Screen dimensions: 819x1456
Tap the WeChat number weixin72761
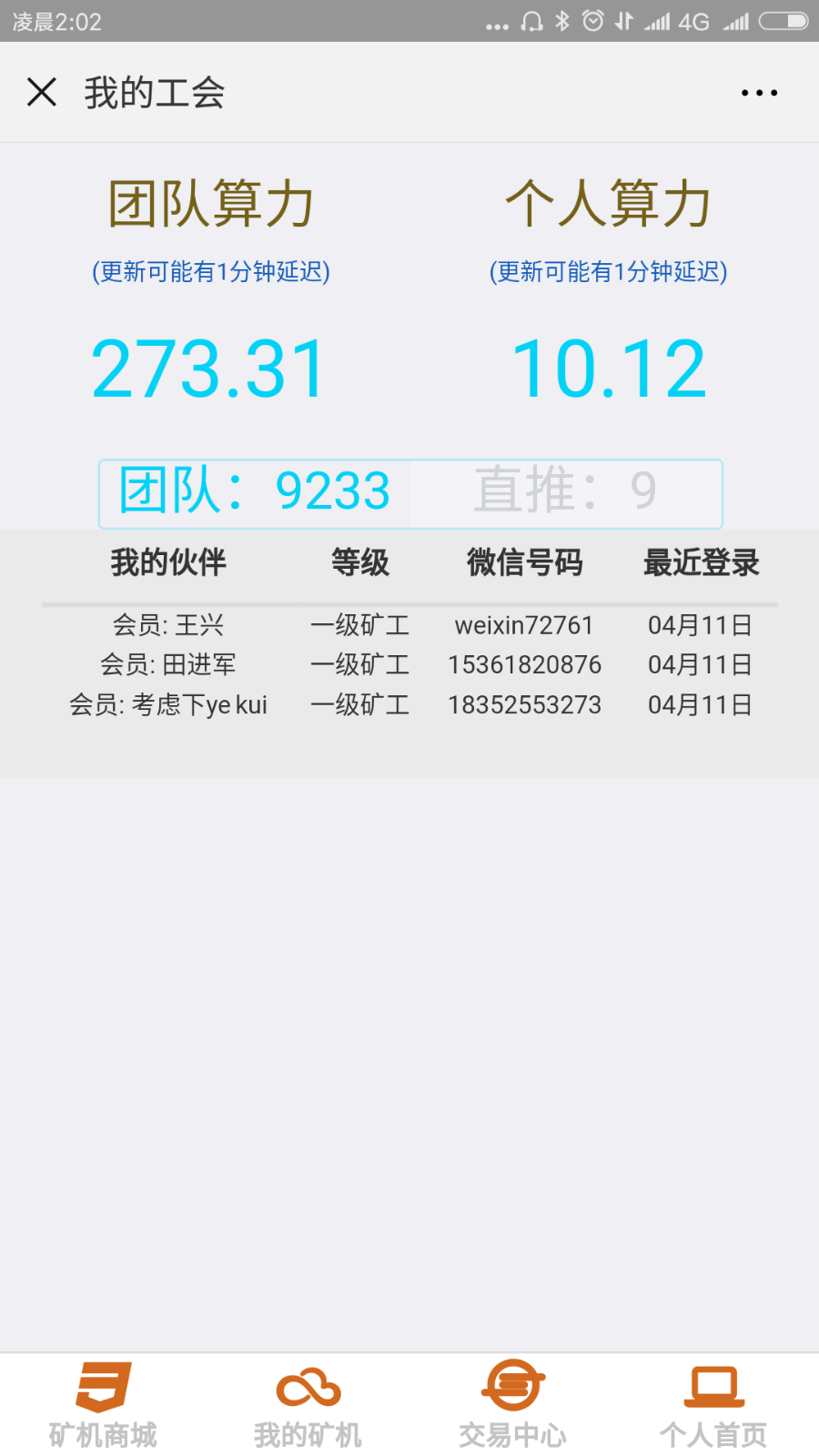[x=524, y=625]
